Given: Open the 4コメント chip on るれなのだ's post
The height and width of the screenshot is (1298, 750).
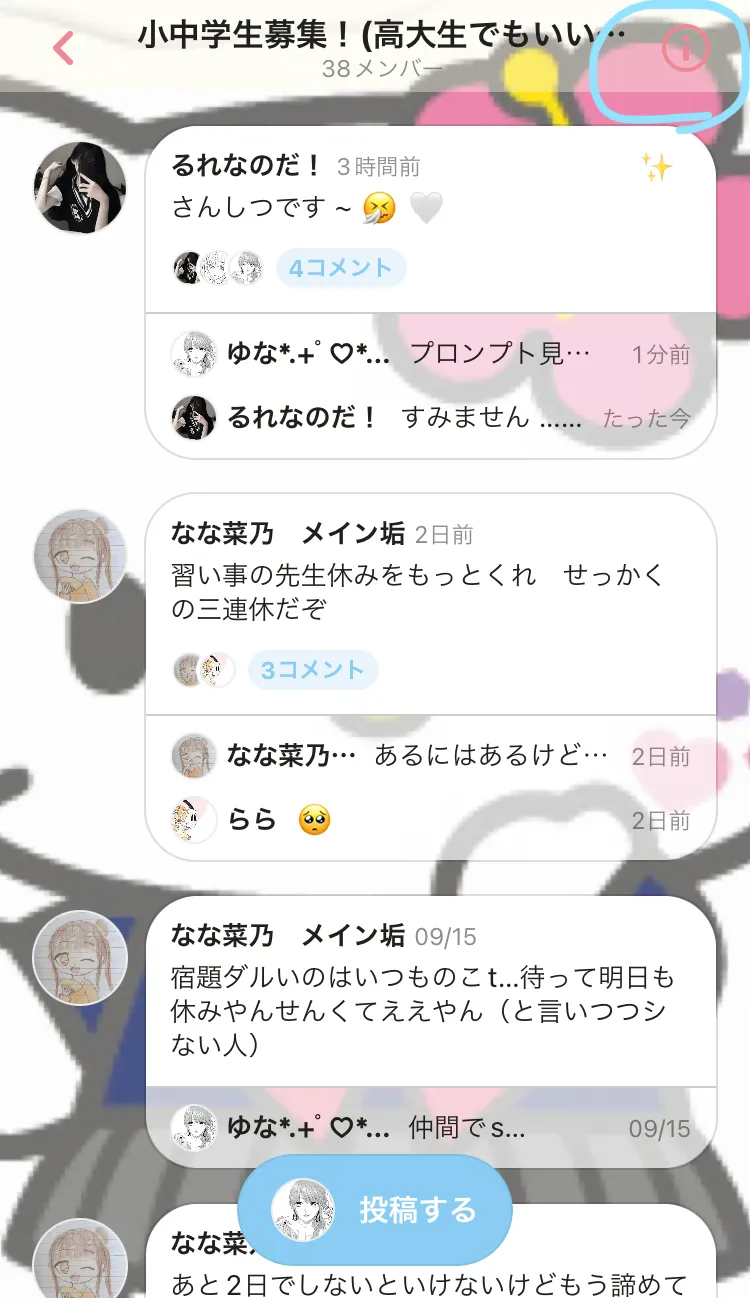Looking at the screenshot, I should 341,268.
